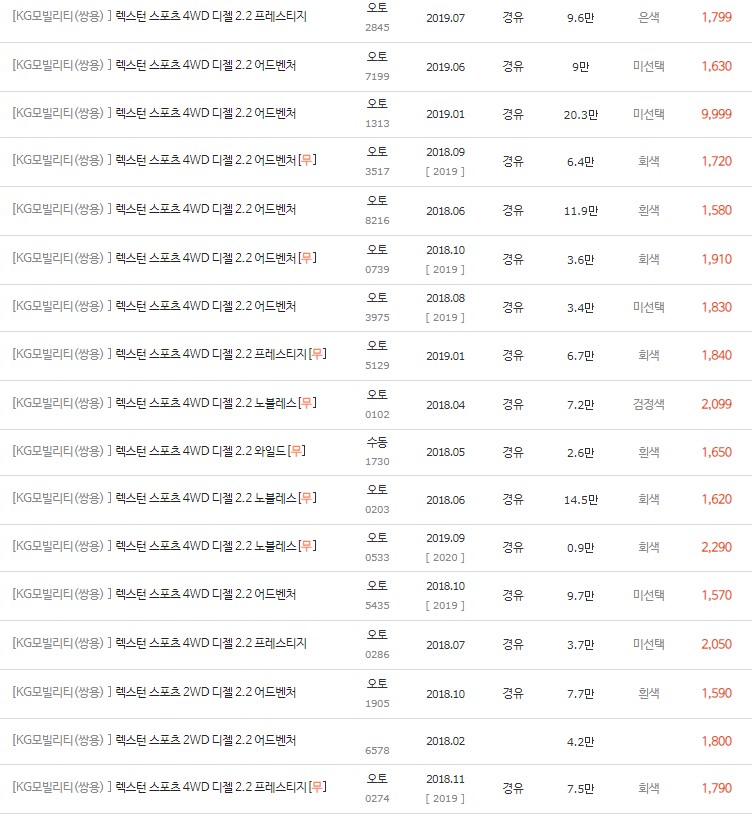Click the KG모빌리티(쌍용) label on the first row
Screen dimensions: 752x814
coord(62,16)
